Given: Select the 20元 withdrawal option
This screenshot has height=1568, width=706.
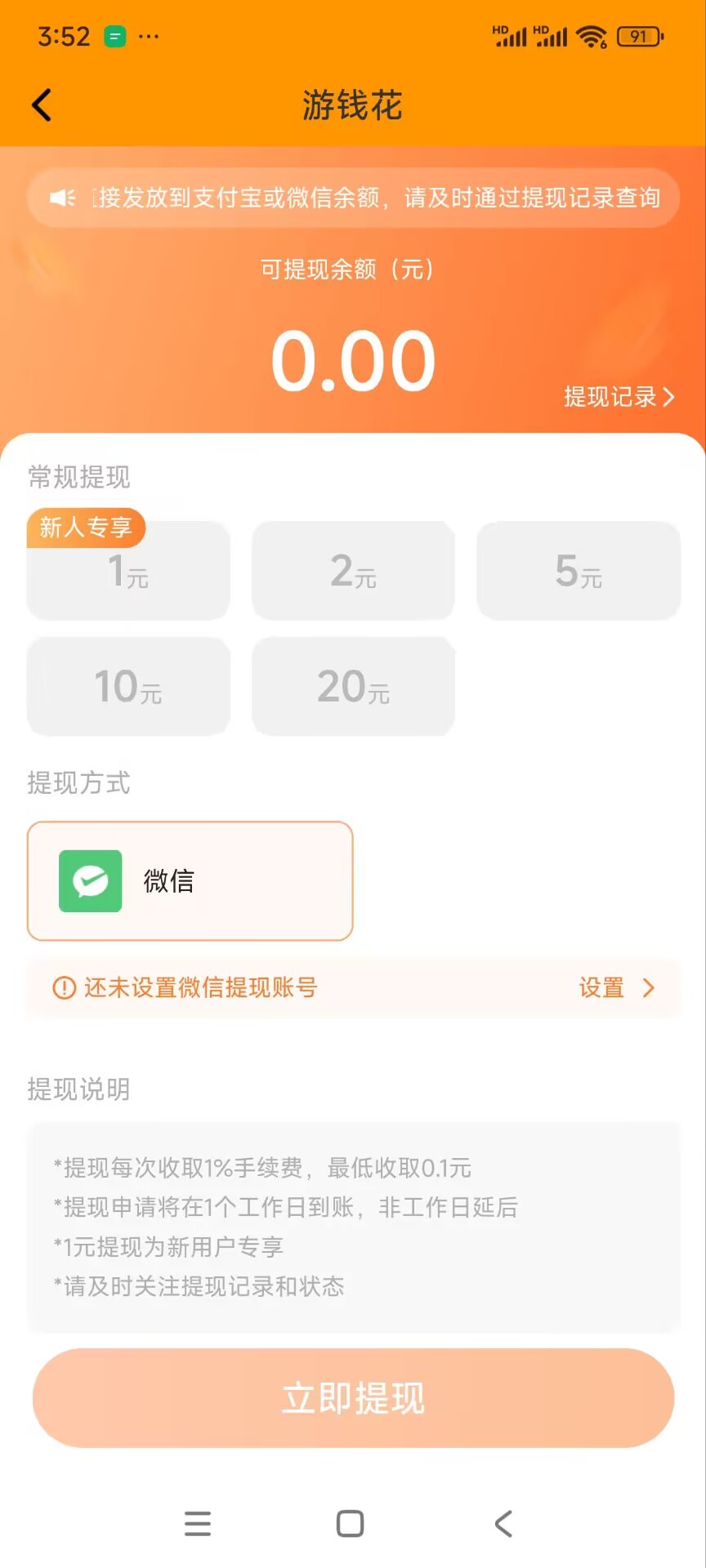Looking at the screenshot, I should [353, 686].
